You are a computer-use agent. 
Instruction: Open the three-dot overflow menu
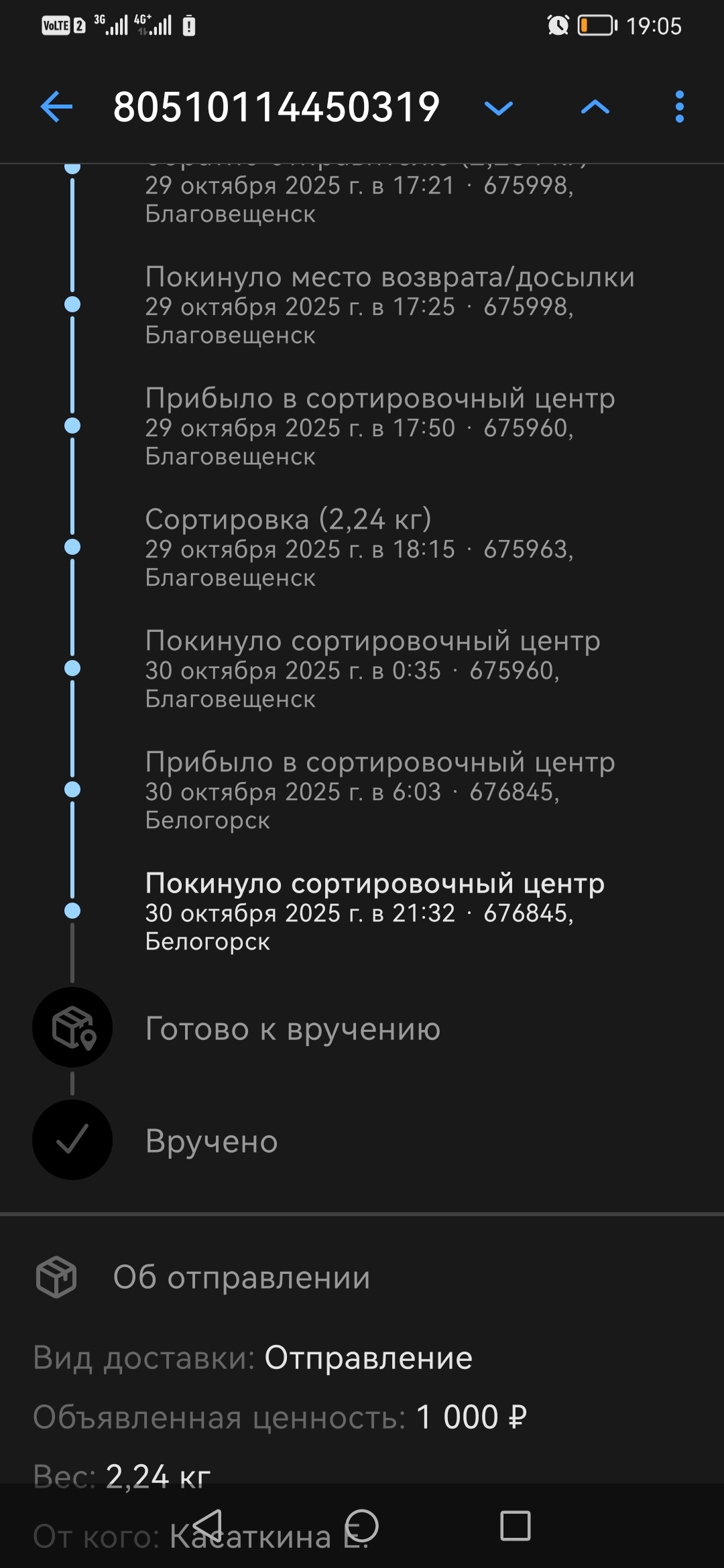(679, 107)
